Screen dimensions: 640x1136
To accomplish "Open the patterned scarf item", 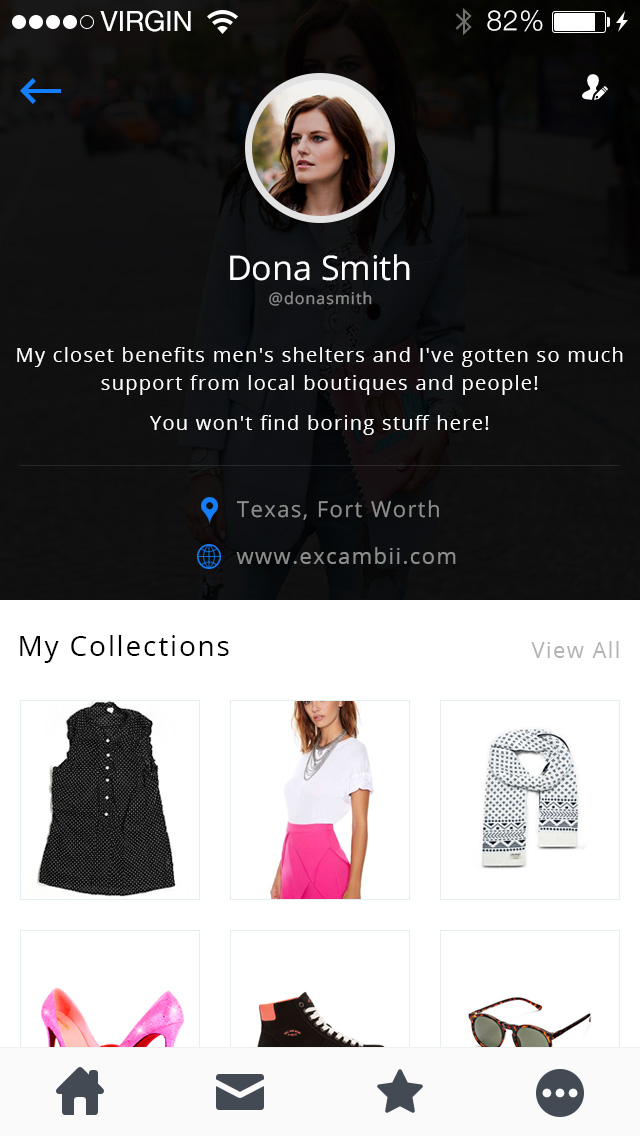I will [x=530, y=799].
